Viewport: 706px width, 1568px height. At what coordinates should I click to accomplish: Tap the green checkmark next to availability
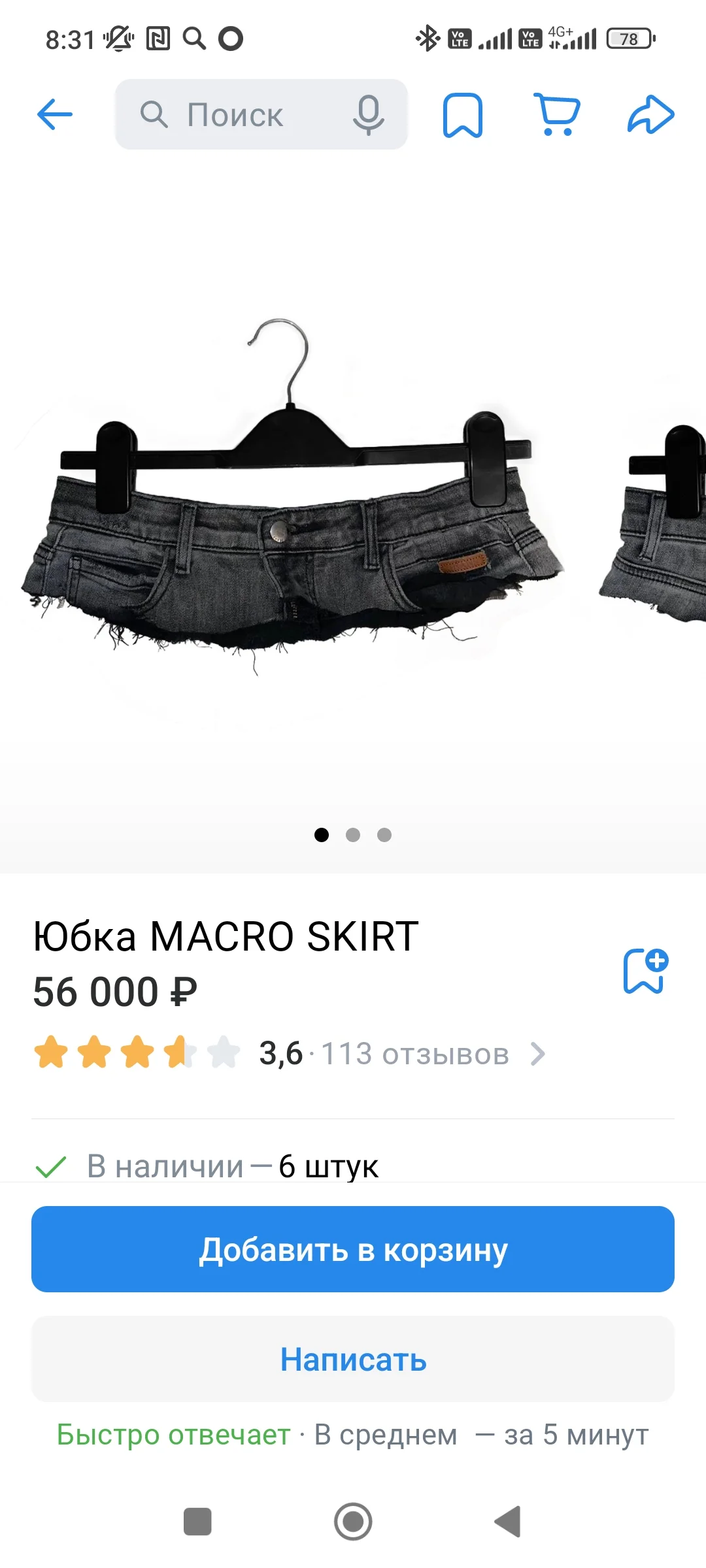click(50, 1167)
